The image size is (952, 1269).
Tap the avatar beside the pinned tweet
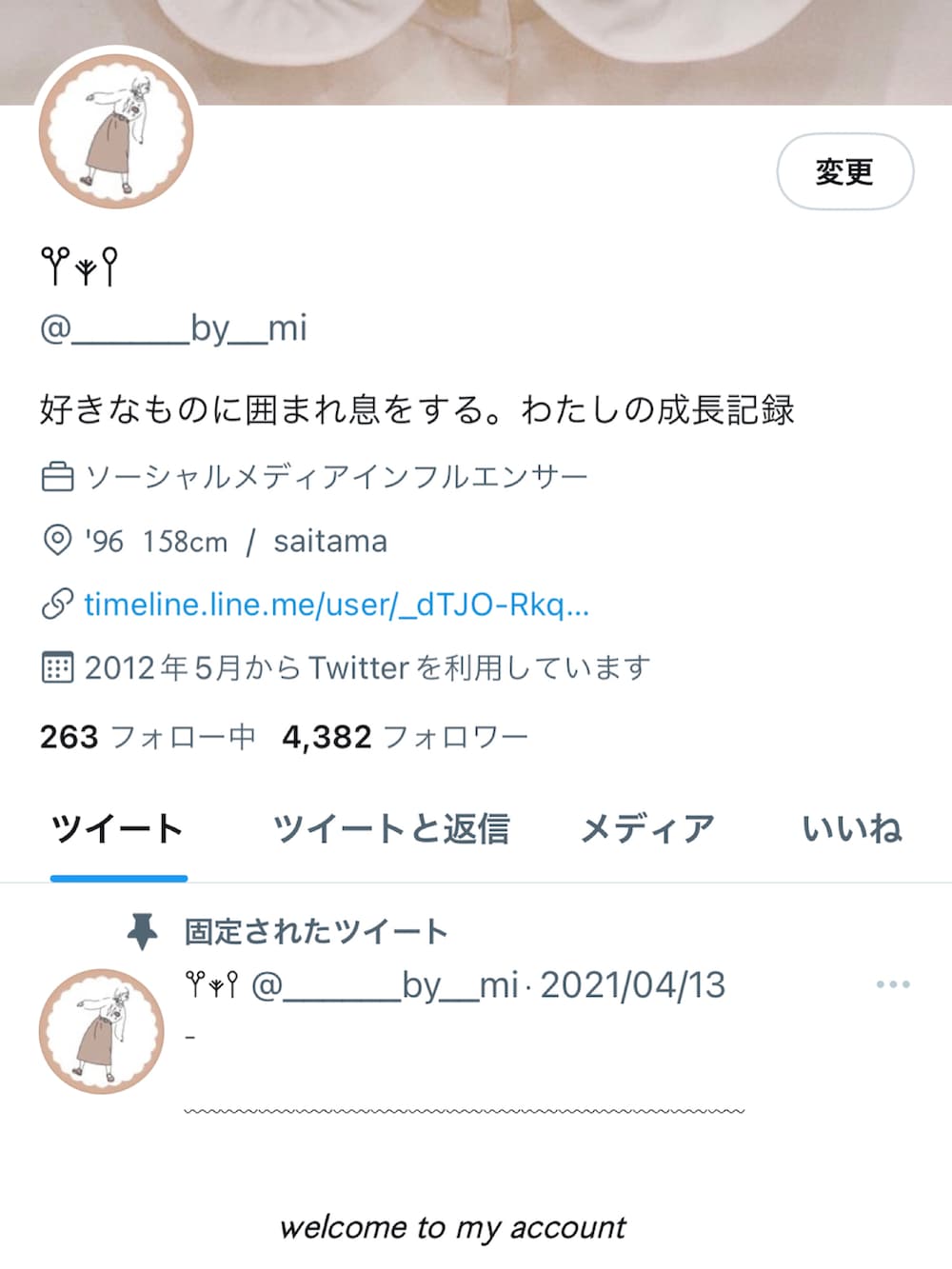[102, 1031]
